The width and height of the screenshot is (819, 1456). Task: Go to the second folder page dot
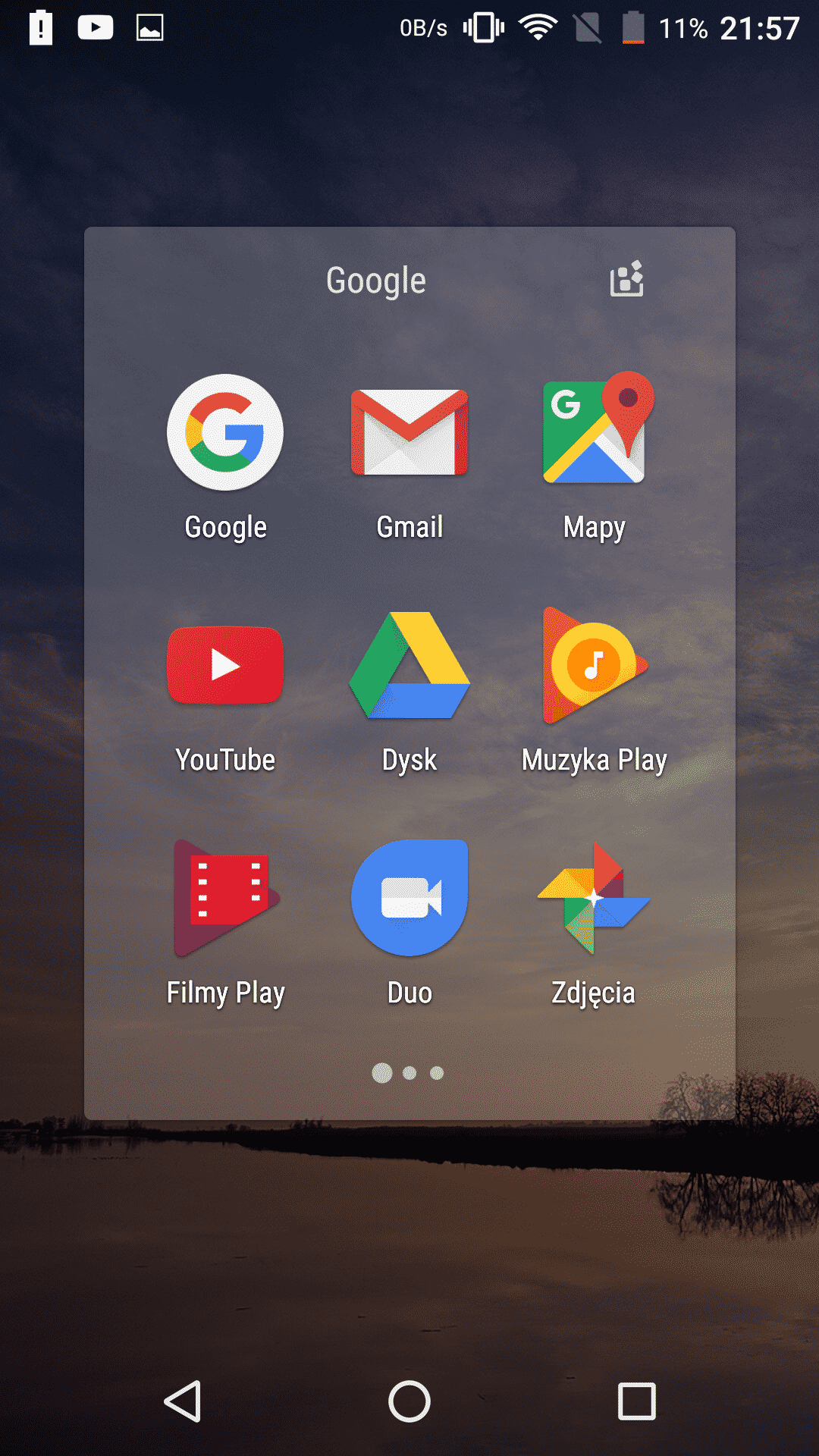click(x=409, y=1073)
